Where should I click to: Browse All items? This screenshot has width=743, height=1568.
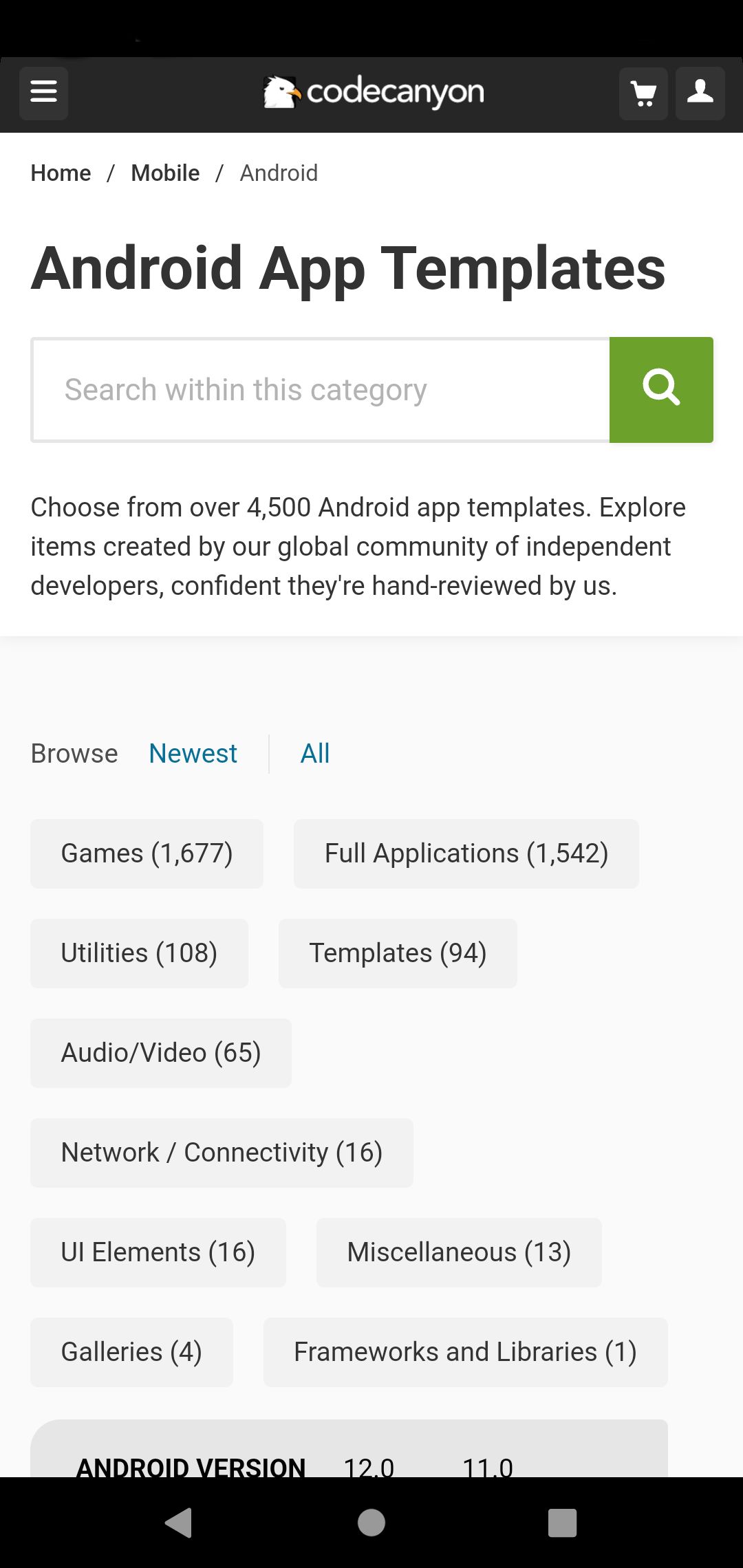pos(315,754)
